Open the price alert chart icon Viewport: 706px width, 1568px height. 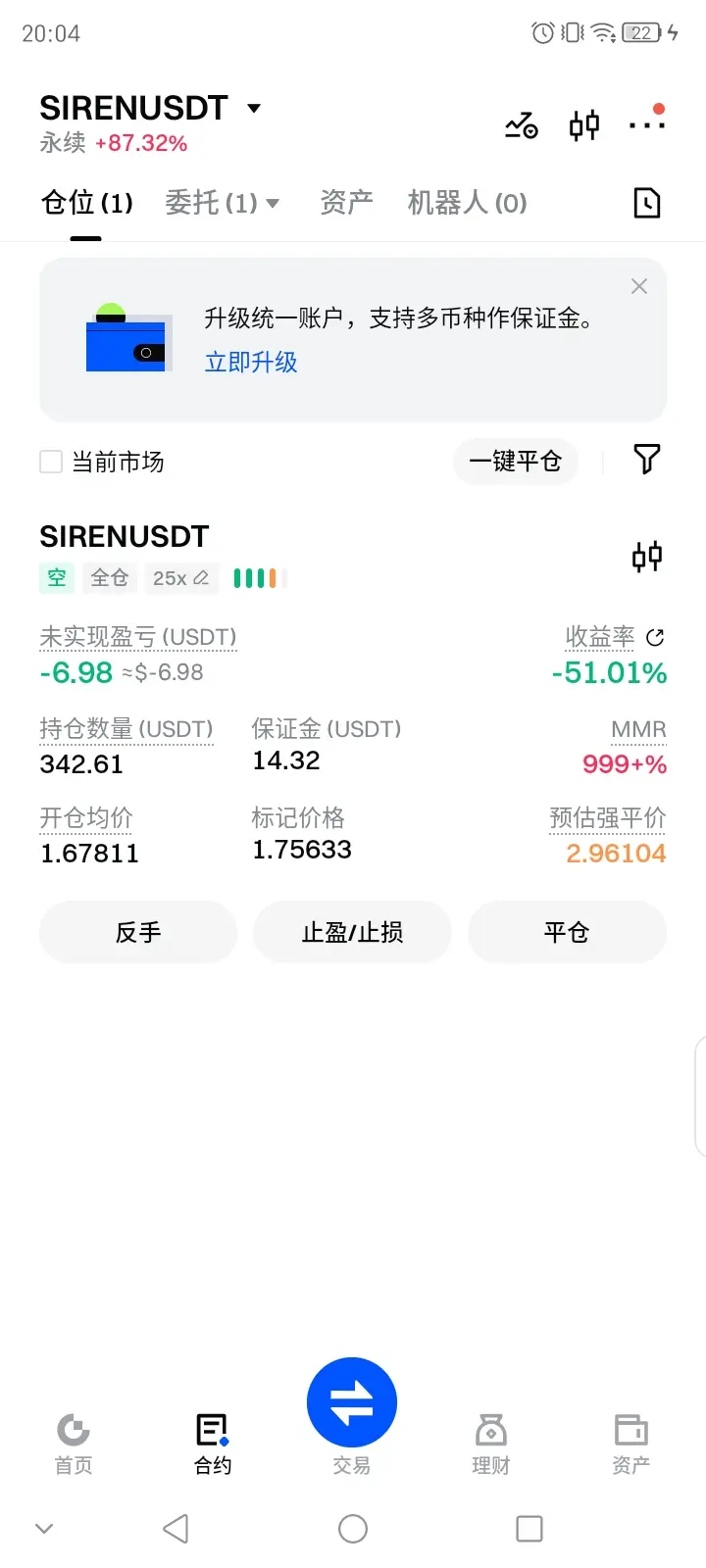(521, 125)
